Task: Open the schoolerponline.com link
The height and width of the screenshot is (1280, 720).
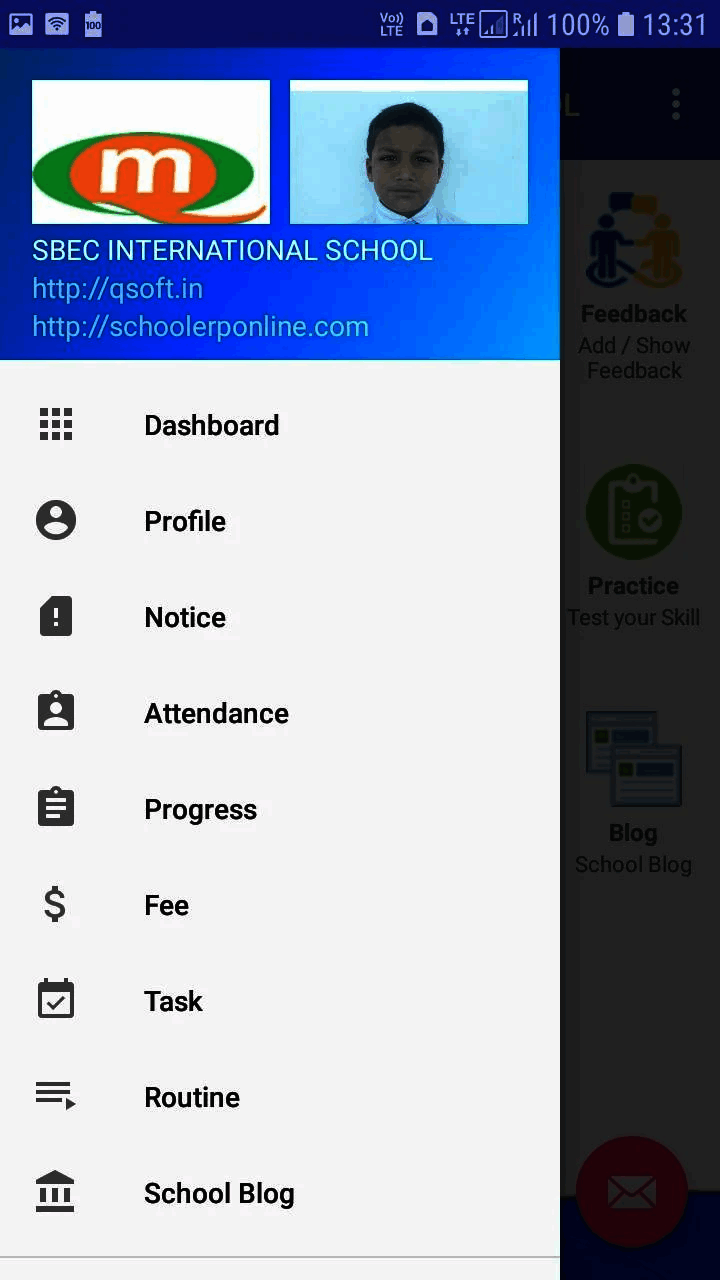Action: click(200, 327)
